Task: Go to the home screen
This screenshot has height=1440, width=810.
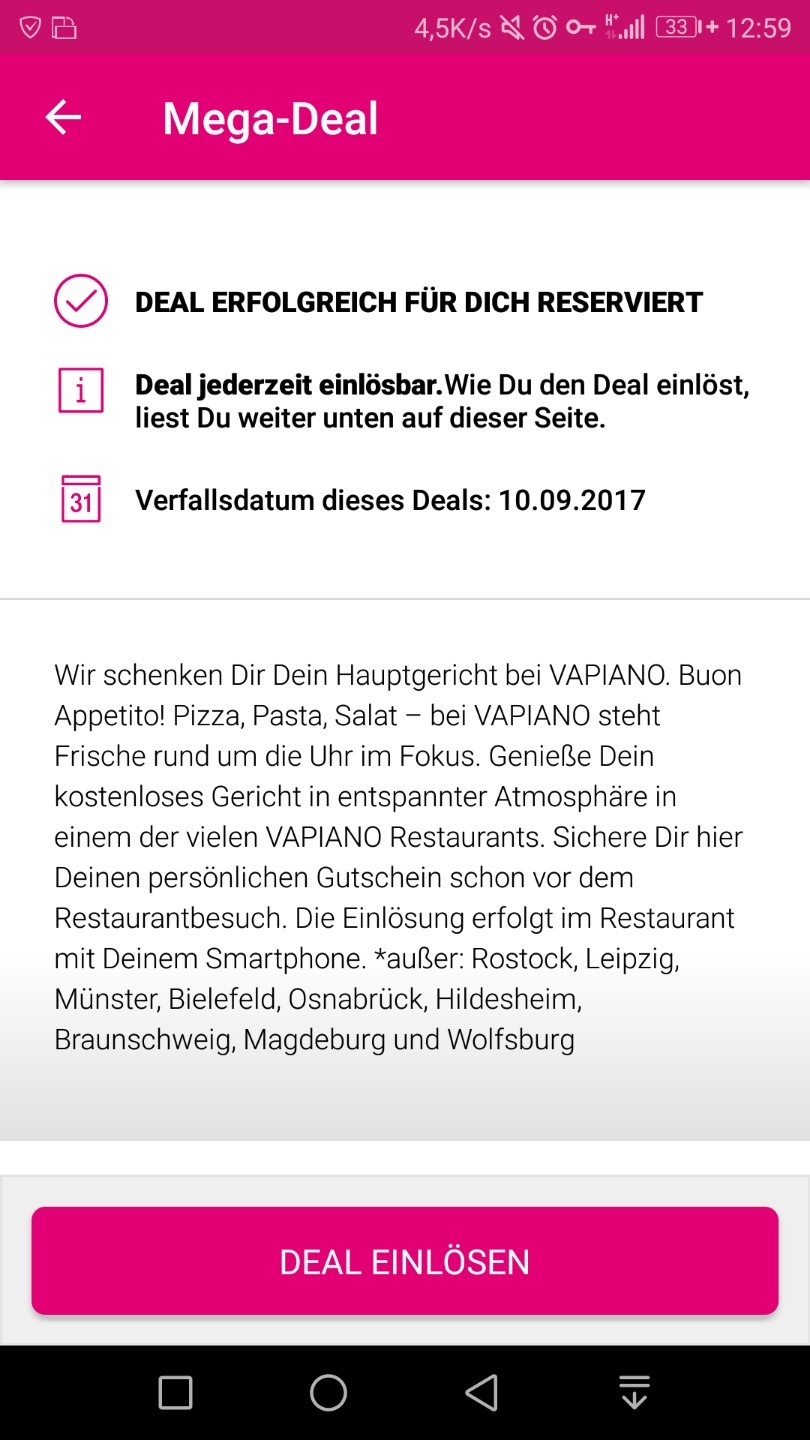Action: [x=328, y=1392]
